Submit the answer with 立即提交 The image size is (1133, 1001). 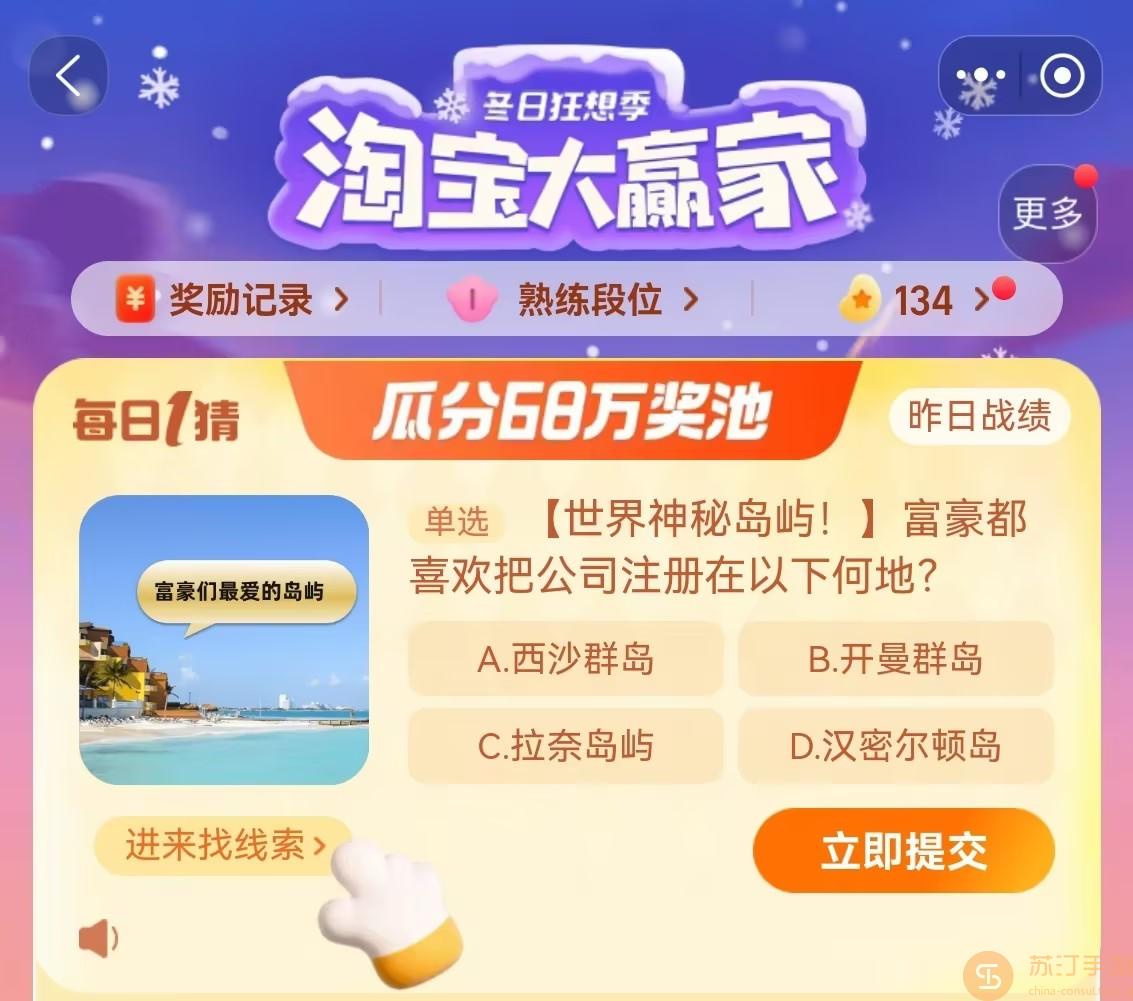point(903,851)
